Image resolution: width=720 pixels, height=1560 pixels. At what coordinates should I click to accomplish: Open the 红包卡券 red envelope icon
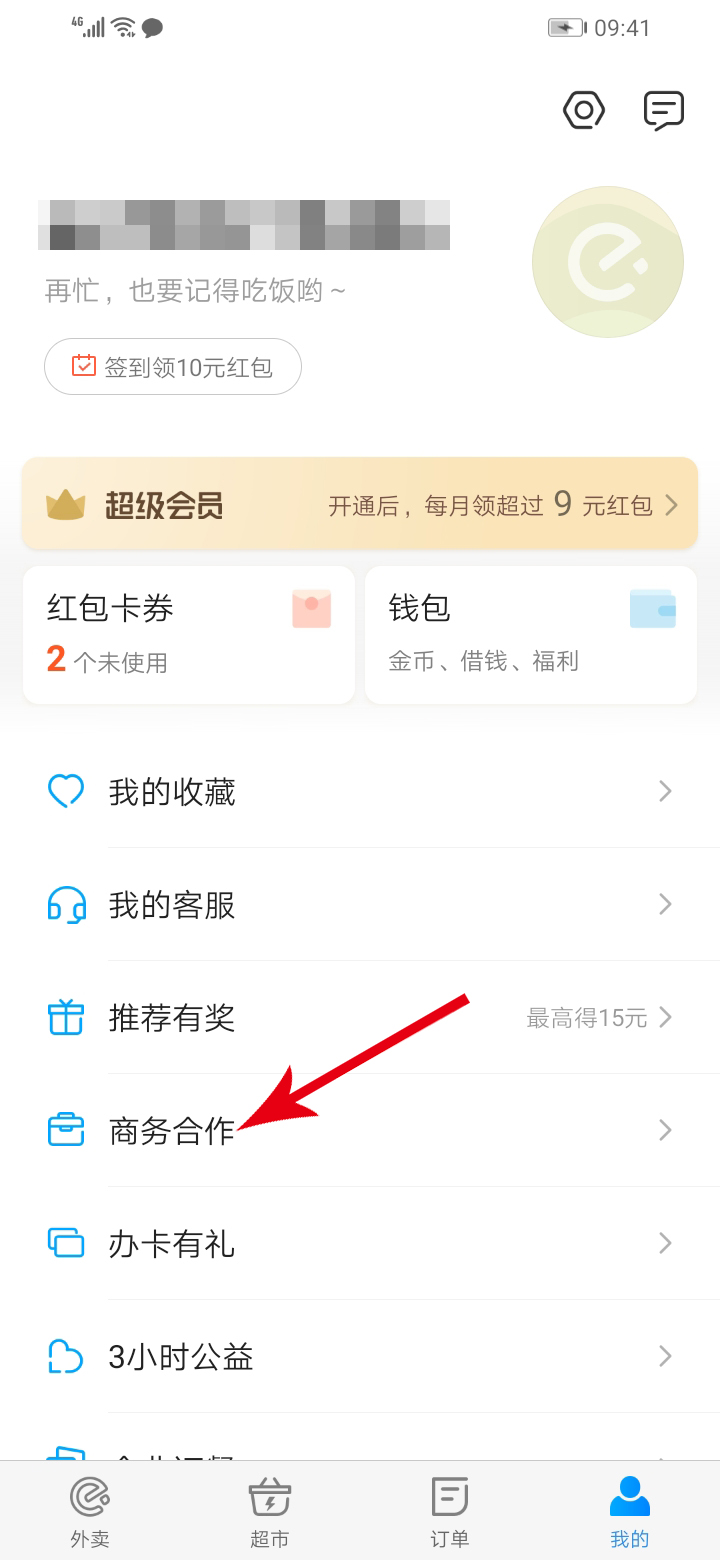point(311,608)
